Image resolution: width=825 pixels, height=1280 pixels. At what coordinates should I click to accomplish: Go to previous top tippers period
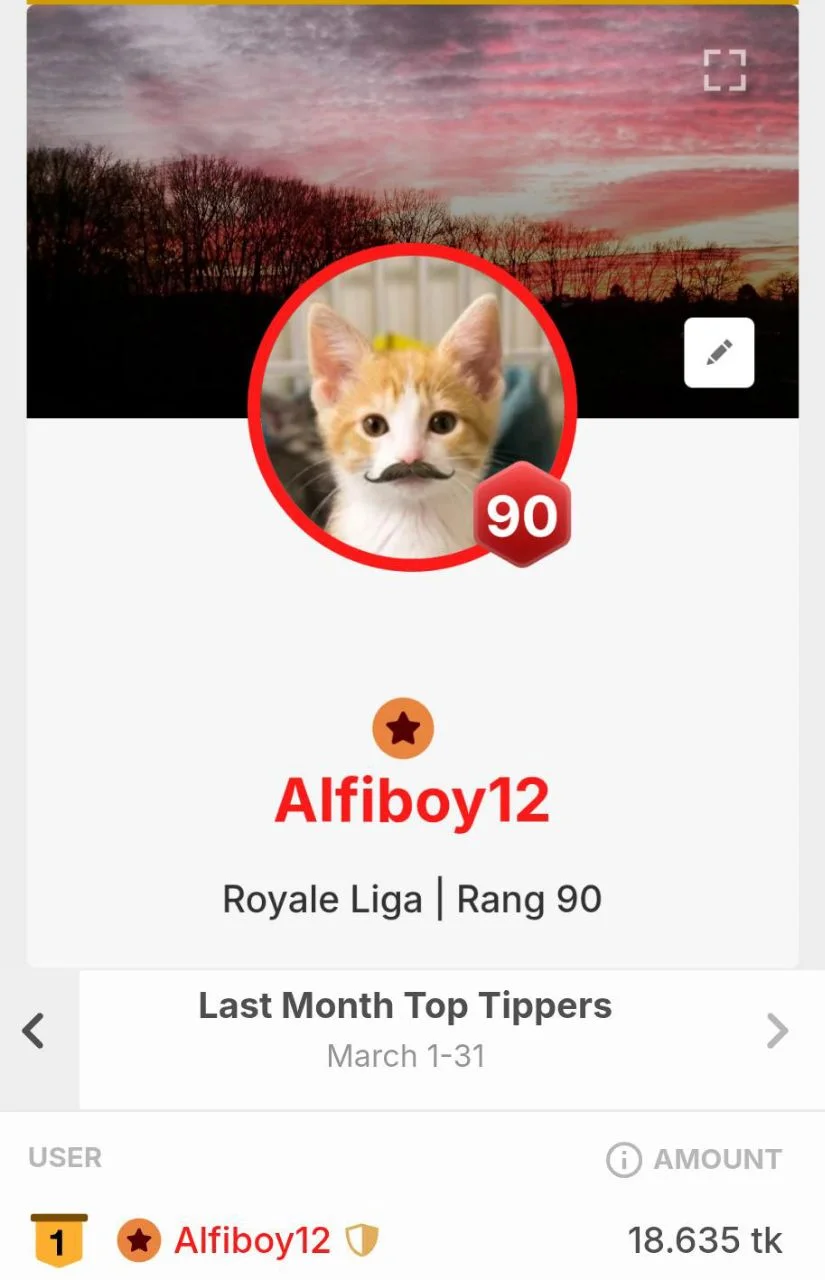click(34, 1030)
